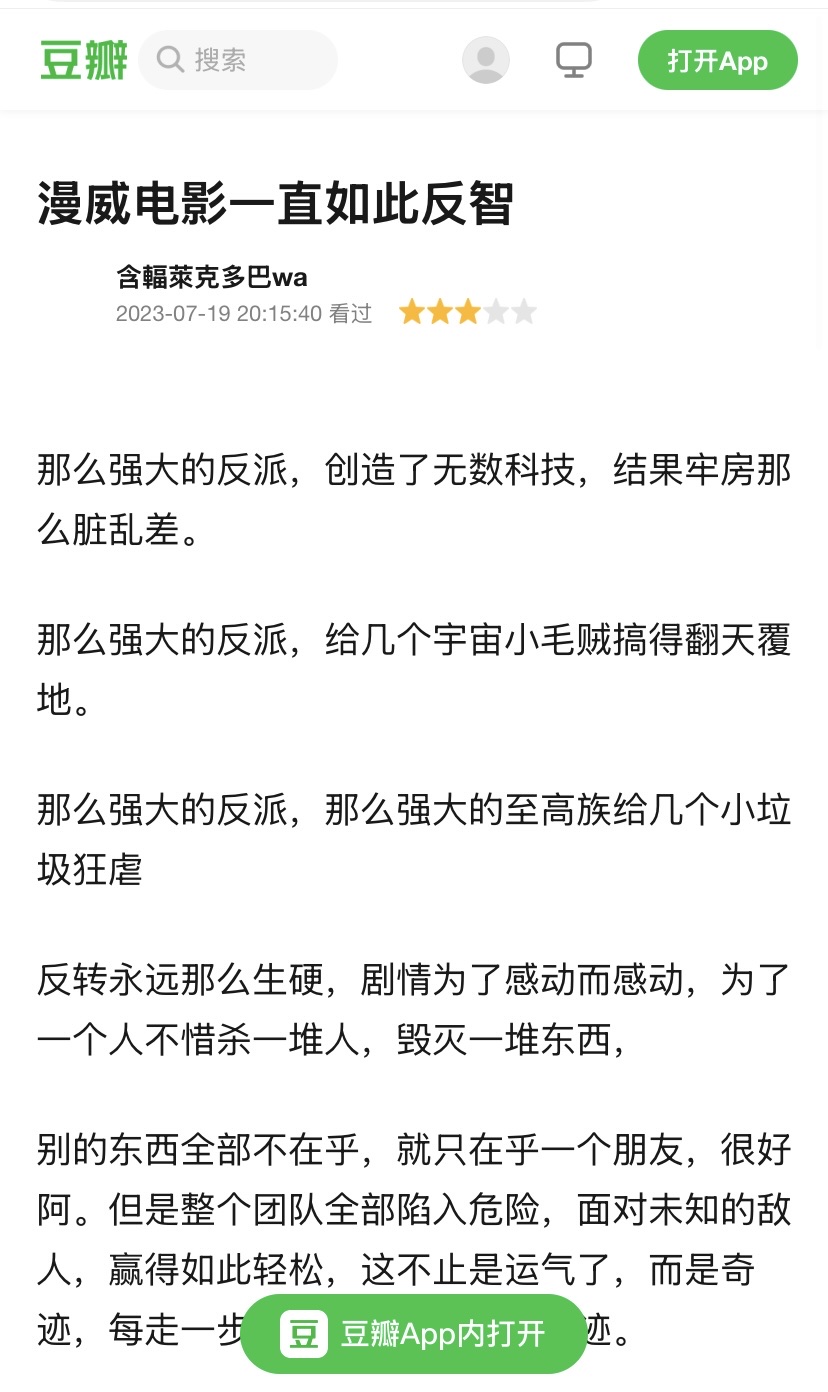The width and height of the screenshot is (828, 1392).
Task: Tap the 豆瓣 logo to go home
Action: 84,60
